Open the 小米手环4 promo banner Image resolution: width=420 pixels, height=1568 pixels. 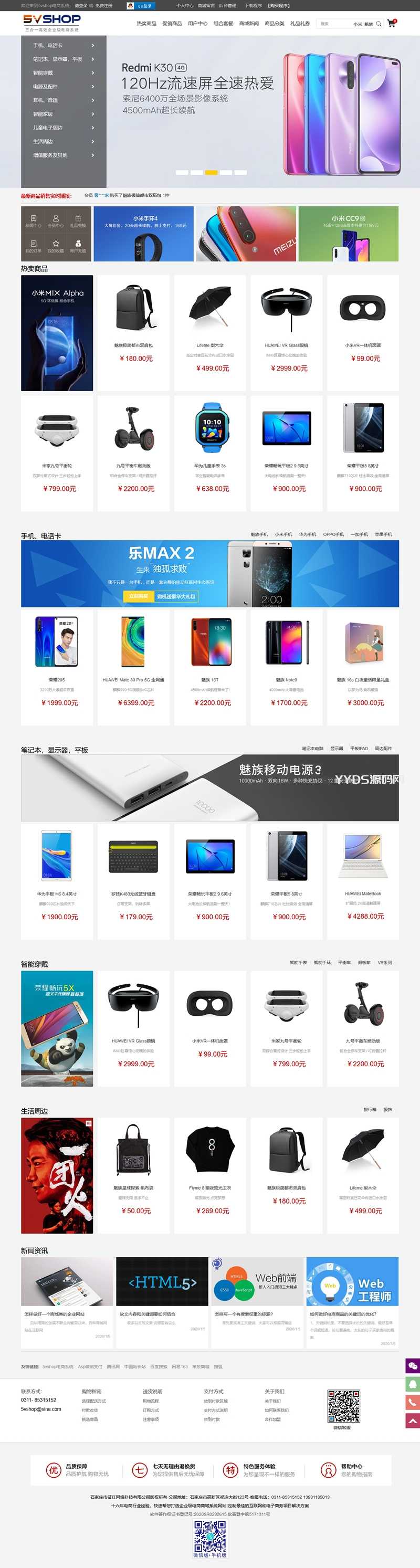point(144,234)
